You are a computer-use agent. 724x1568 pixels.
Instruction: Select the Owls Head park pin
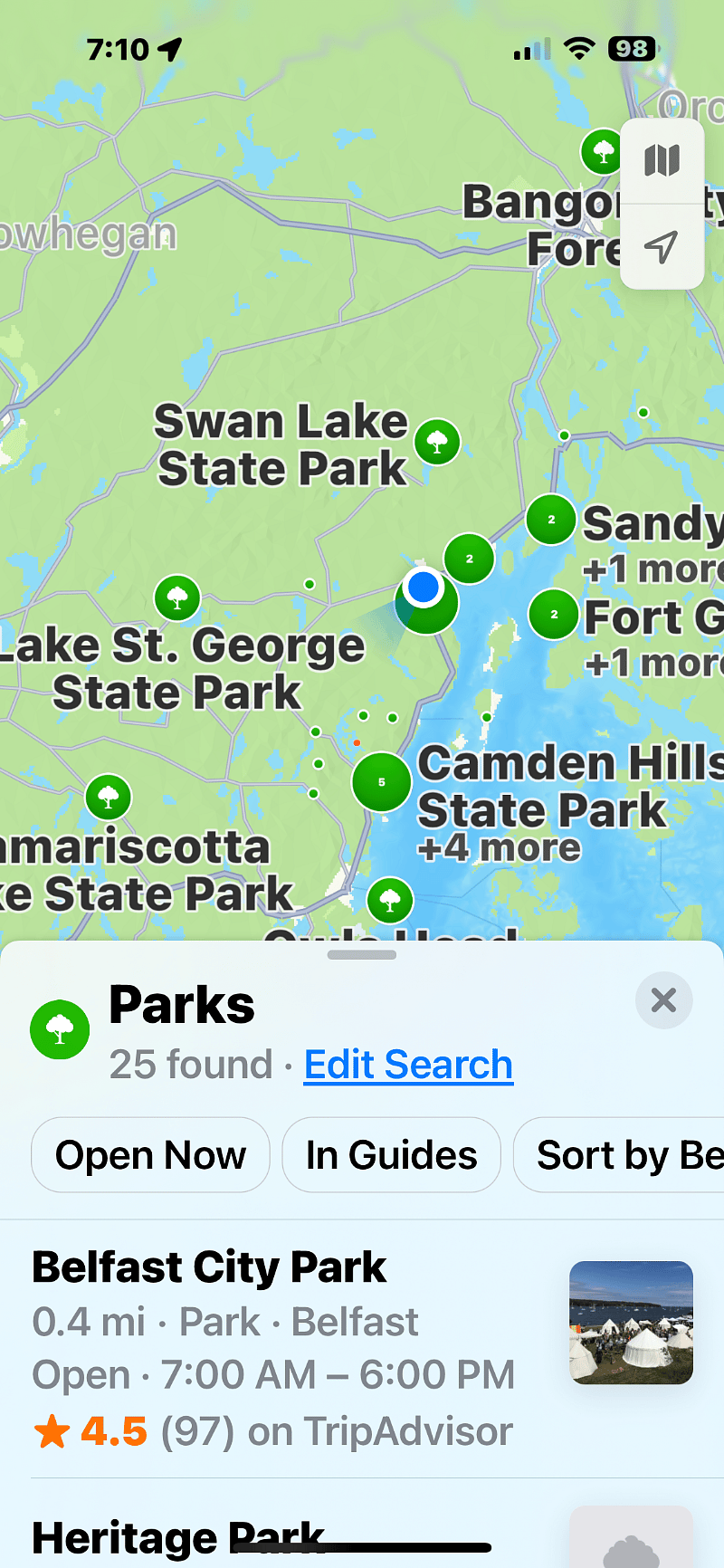pyautogui.click(x=390, y=900)
